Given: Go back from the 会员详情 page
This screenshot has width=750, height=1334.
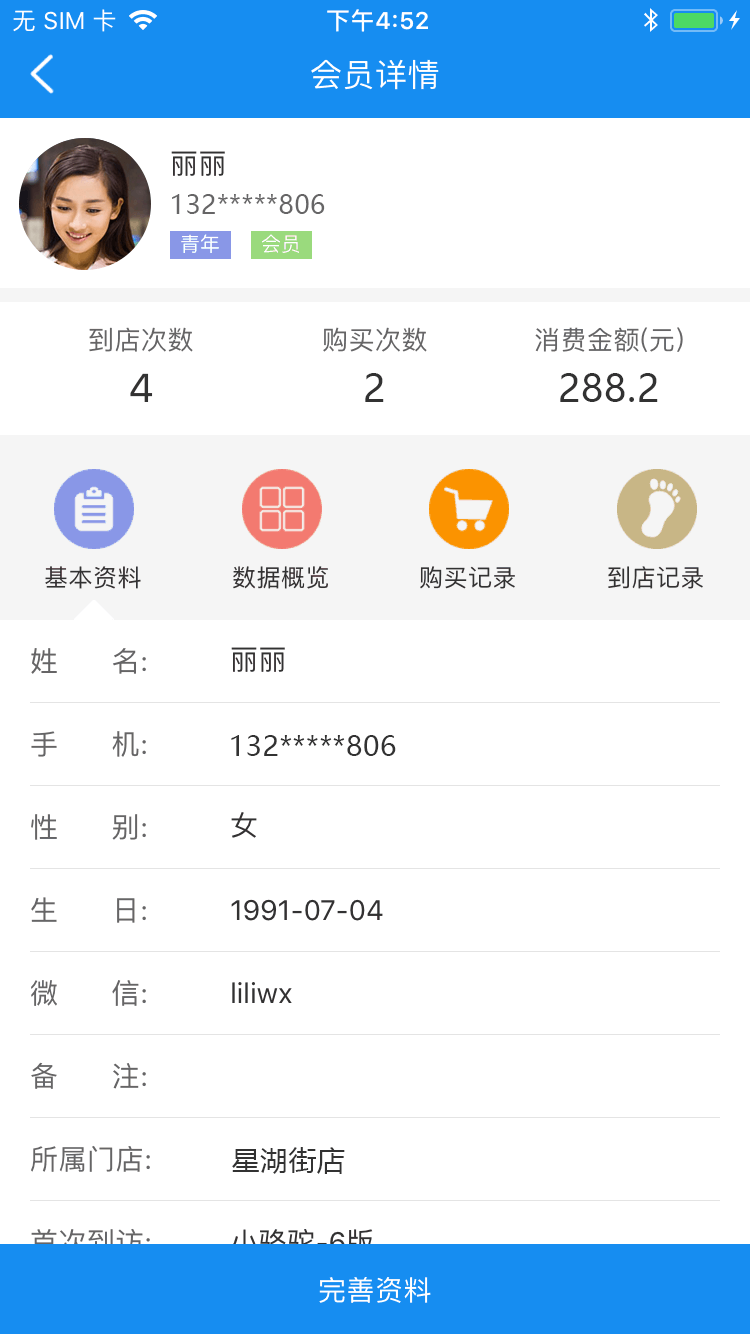Looking at the screenshot, I should (42, 75).
